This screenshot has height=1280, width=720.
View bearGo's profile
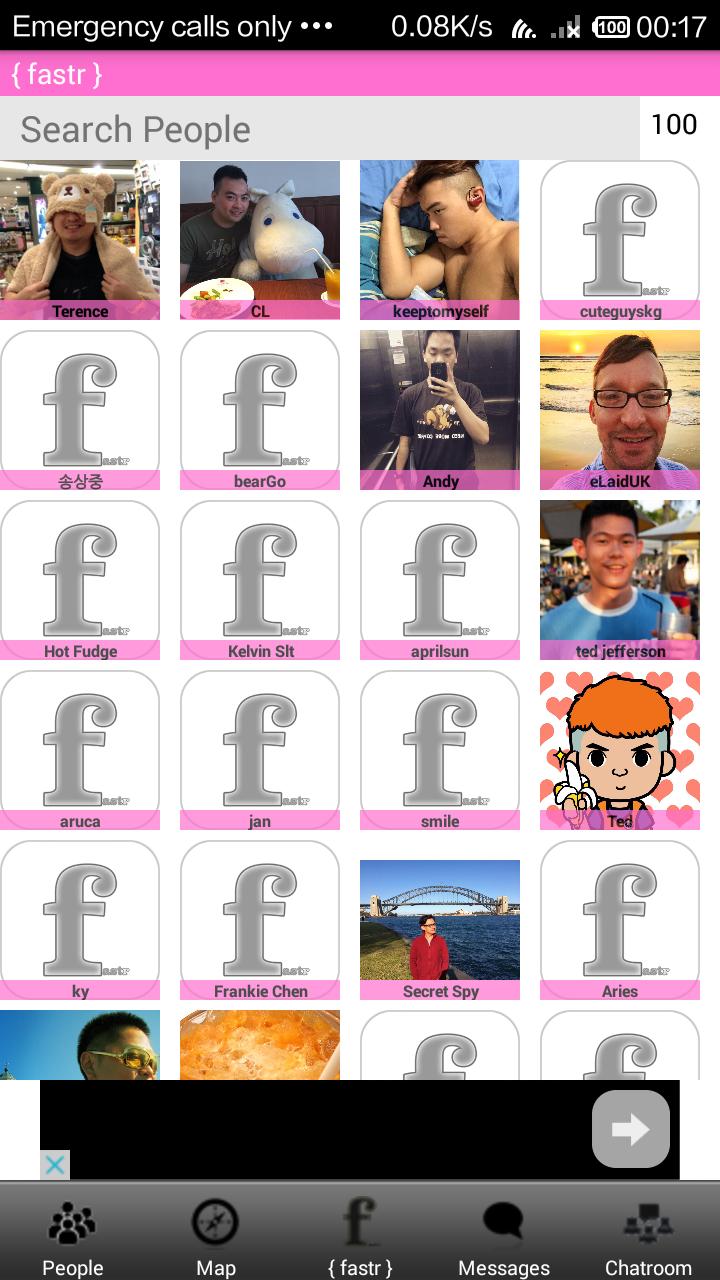coord(260,410)
